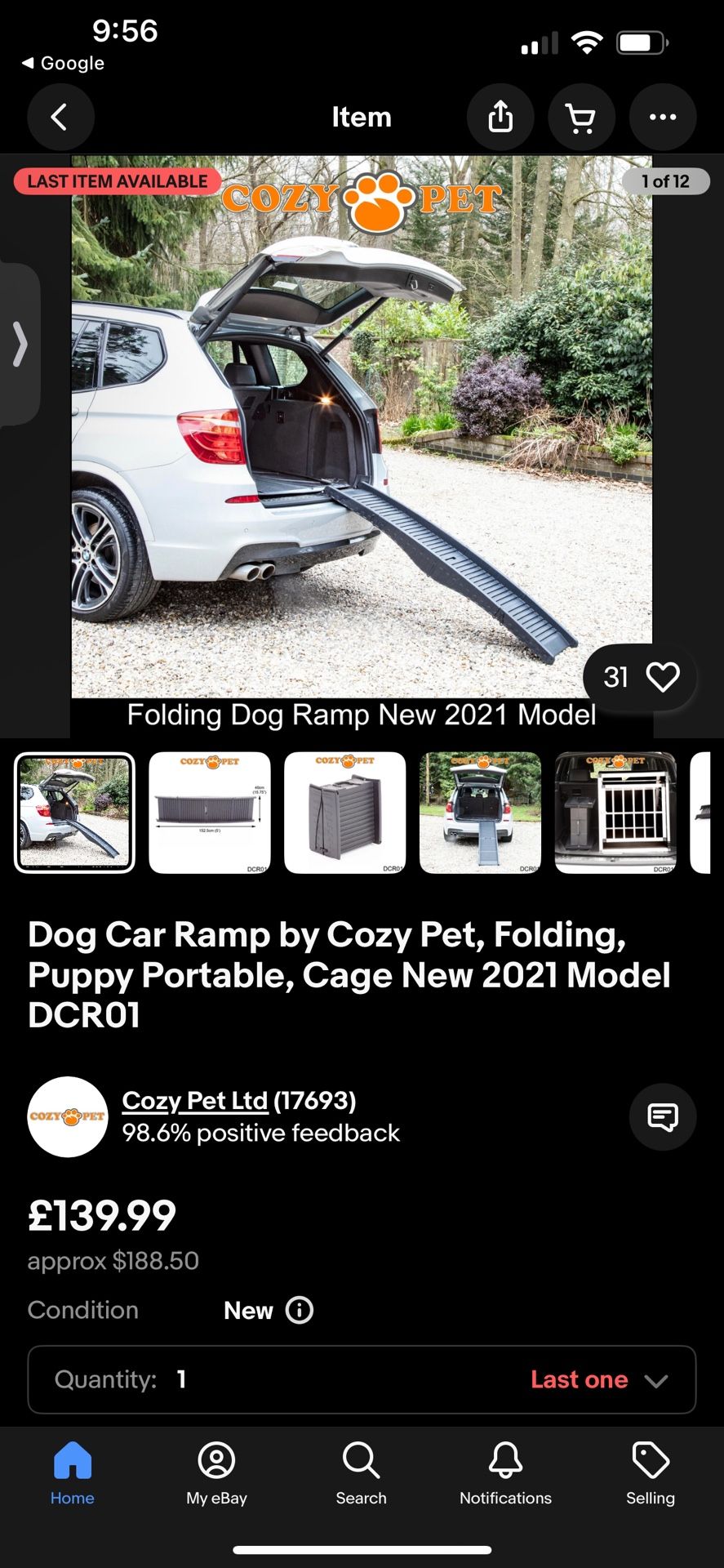The width and height of the screenshot is (724, 1568).
Task: Go to the Home tab
Action: pos(73,1472)
